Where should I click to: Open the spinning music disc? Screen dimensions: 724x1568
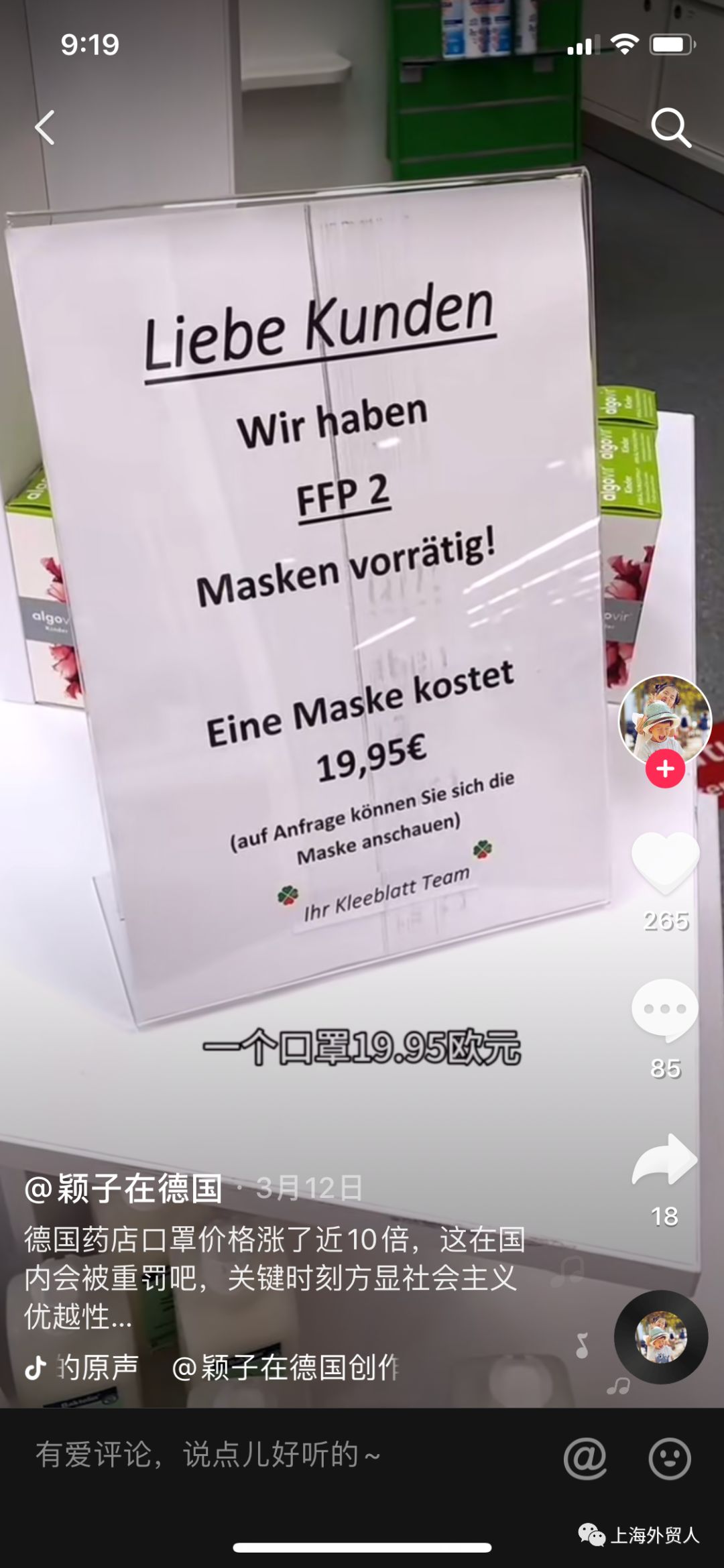[661, 1337]
